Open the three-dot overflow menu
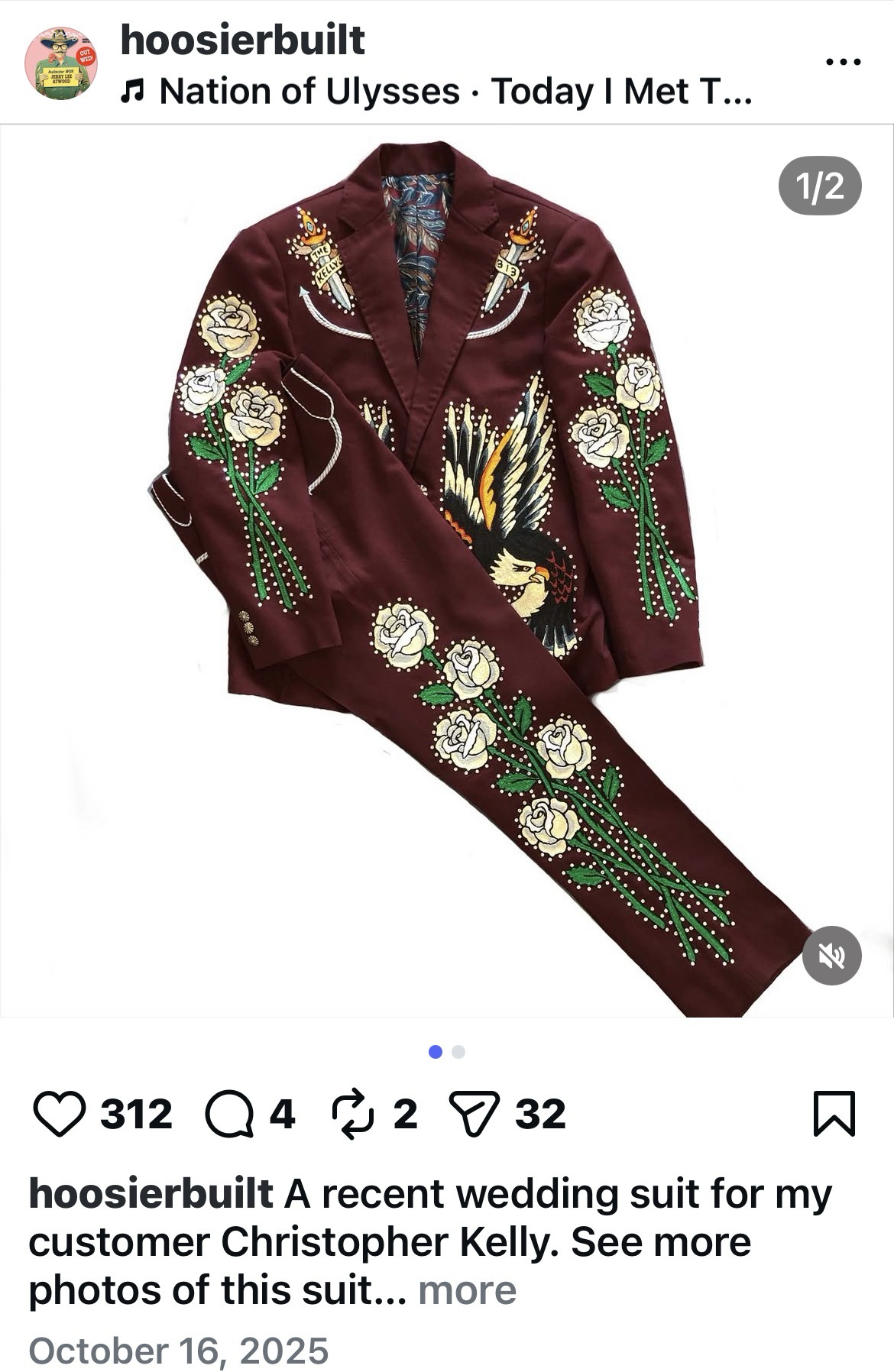The image size is (894, 1372). coord(843,61)
